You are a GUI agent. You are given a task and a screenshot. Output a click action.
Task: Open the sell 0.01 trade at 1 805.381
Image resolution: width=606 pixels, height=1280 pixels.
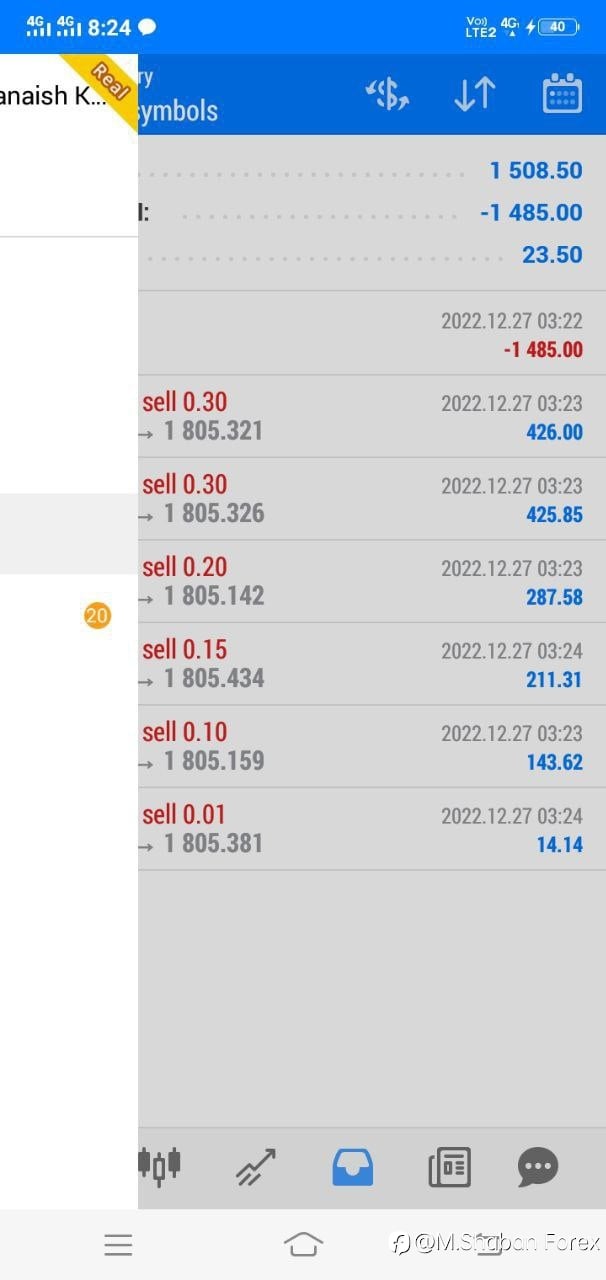pyautogui.click(x=372, y=829)
